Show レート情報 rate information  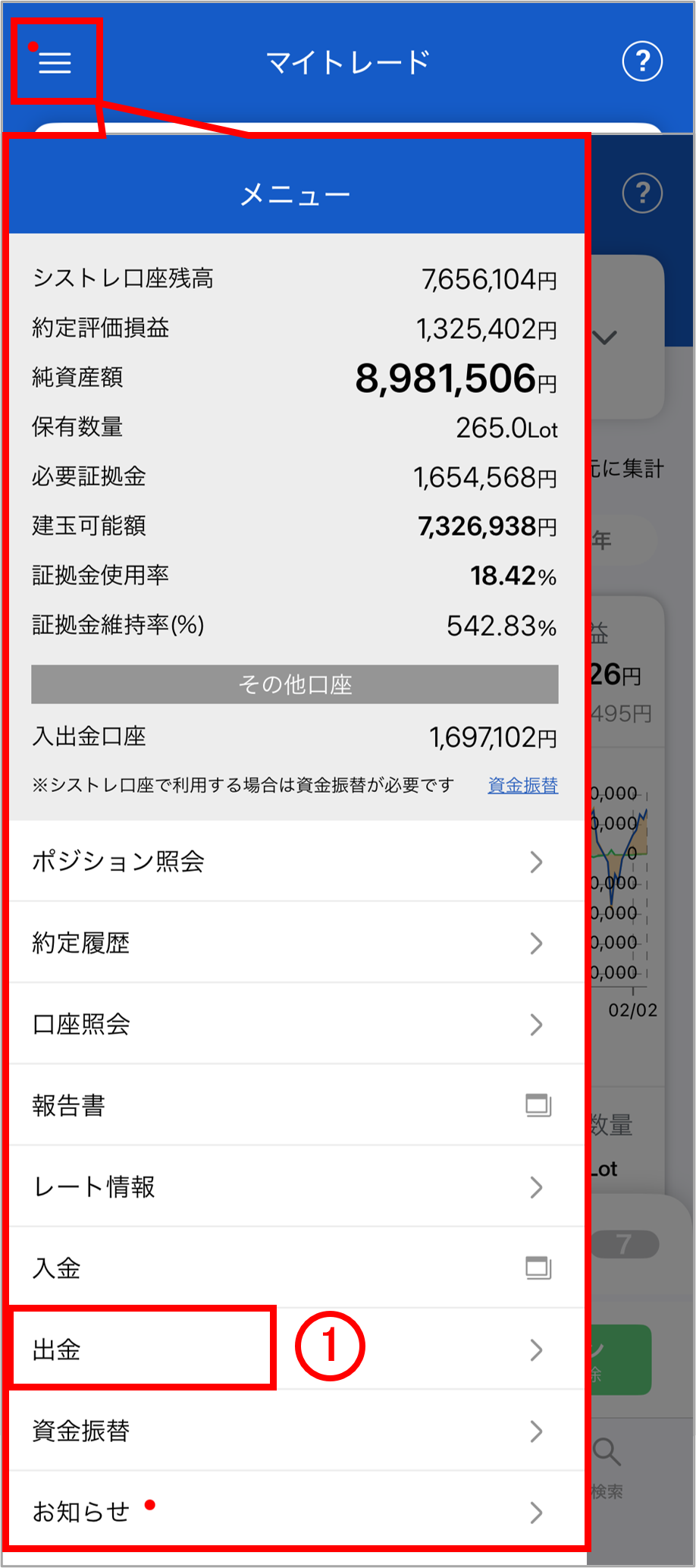tap(296, 1186)
